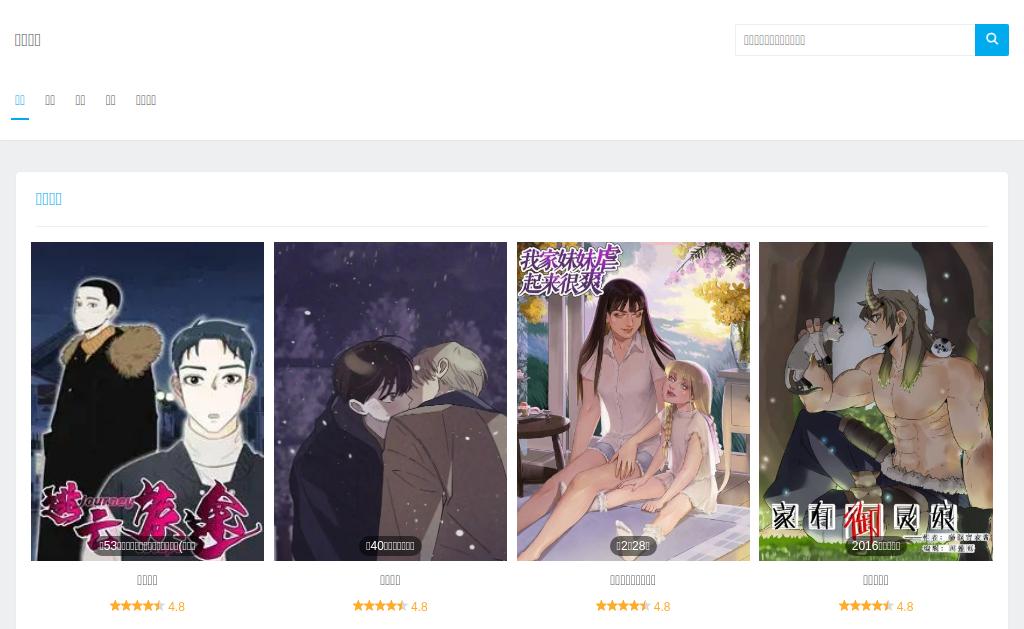Open the 家有御灵农 horned man comic
Image resolution: width=1024 pixels, height=629 pixels.
pos(875,401)
